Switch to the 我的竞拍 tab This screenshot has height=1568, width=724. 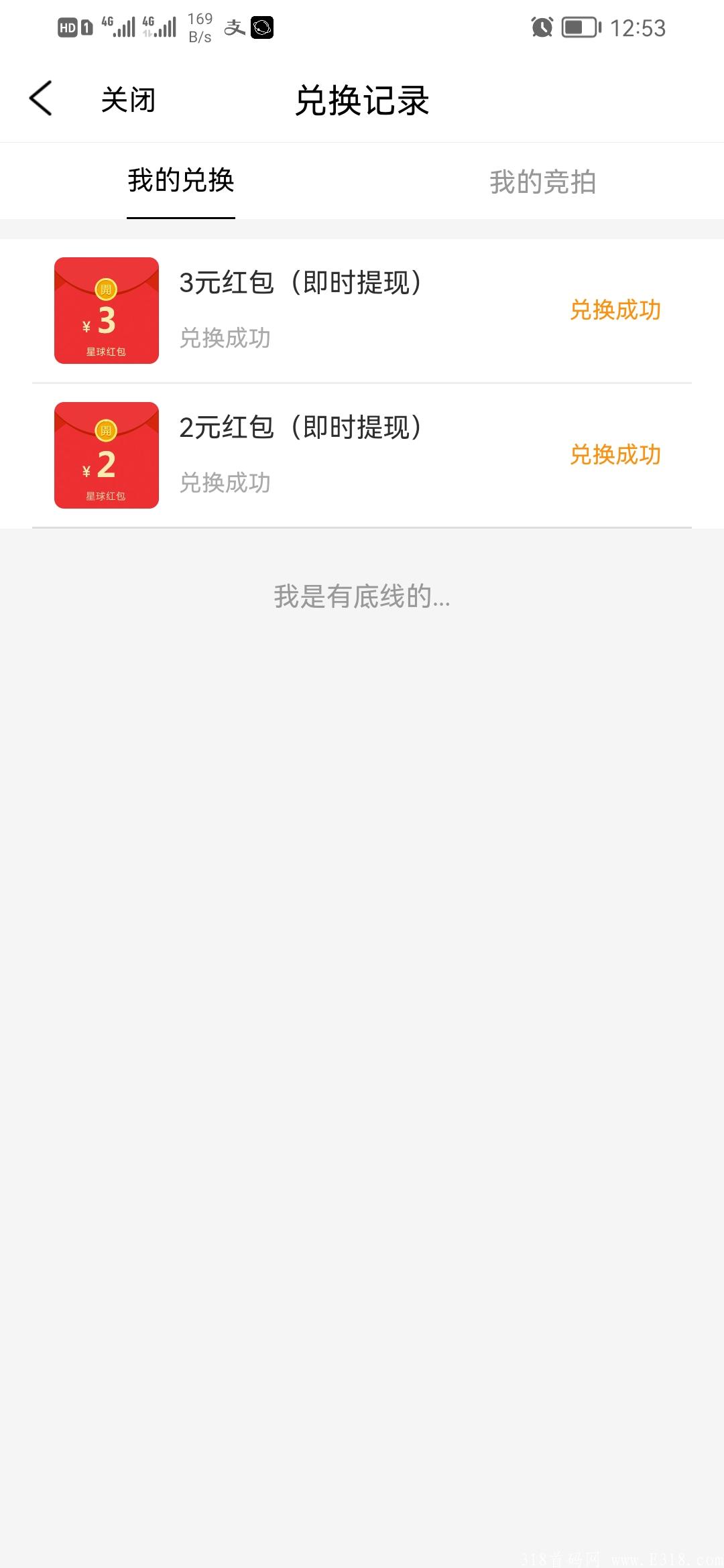point(542,182)
